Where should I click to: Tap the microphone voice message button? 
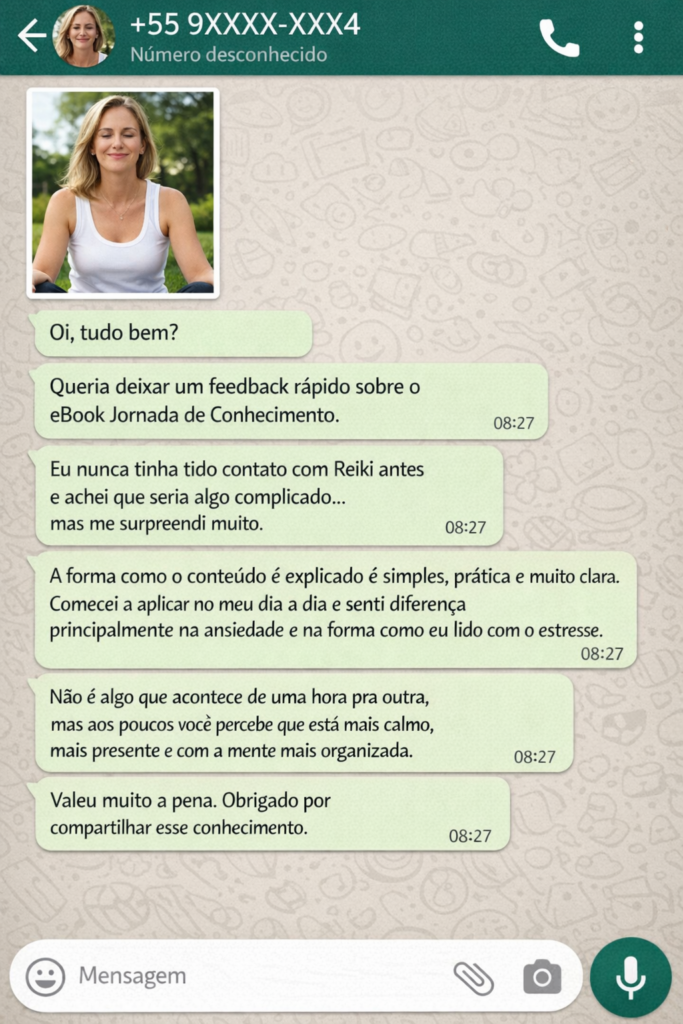[630, 977]
